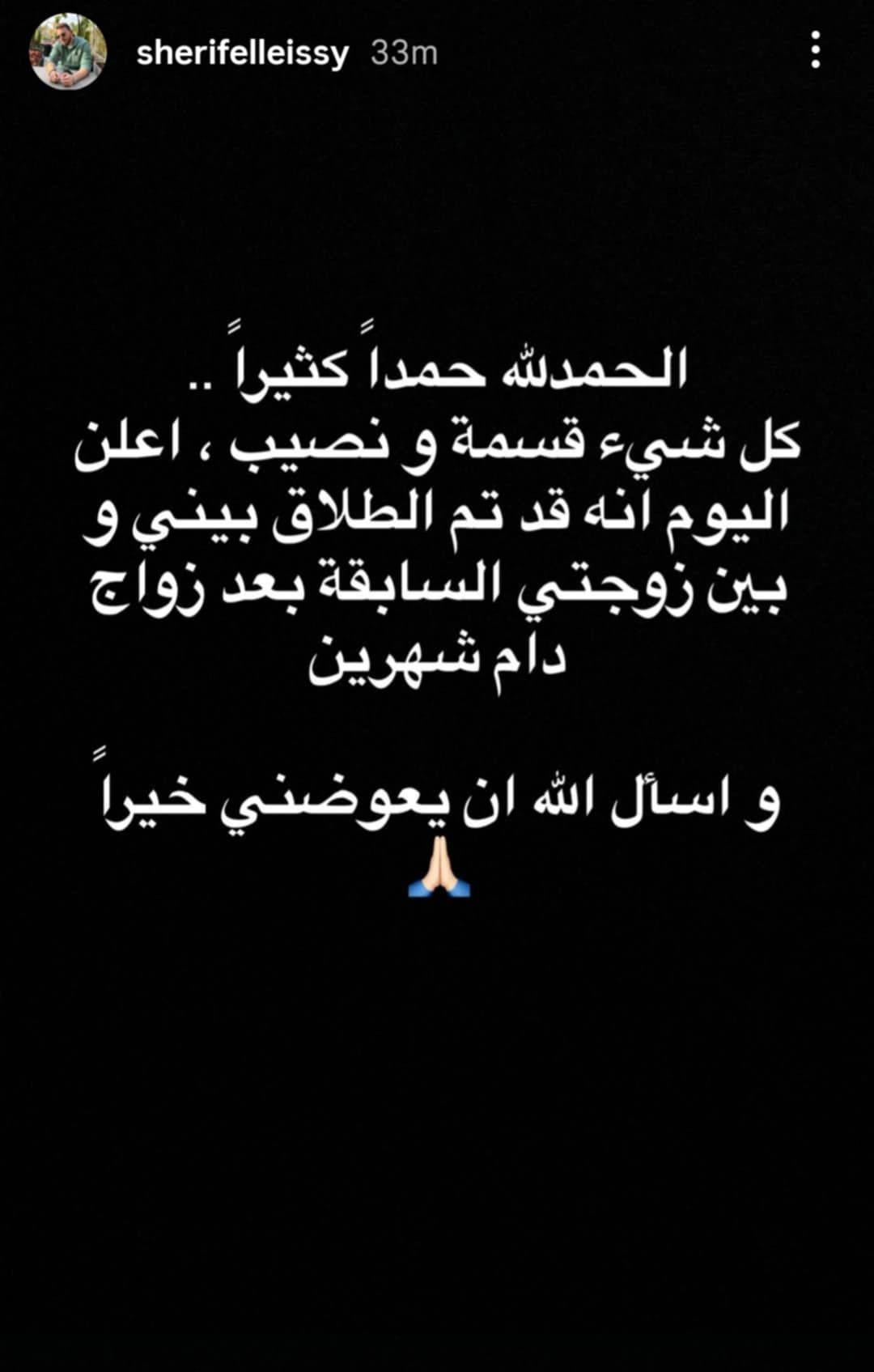Viewport: 874px width, 1372px height.
Task: Click the sherifelleissy profile picture
Action: pyautogui.click(x=66, y=50)
